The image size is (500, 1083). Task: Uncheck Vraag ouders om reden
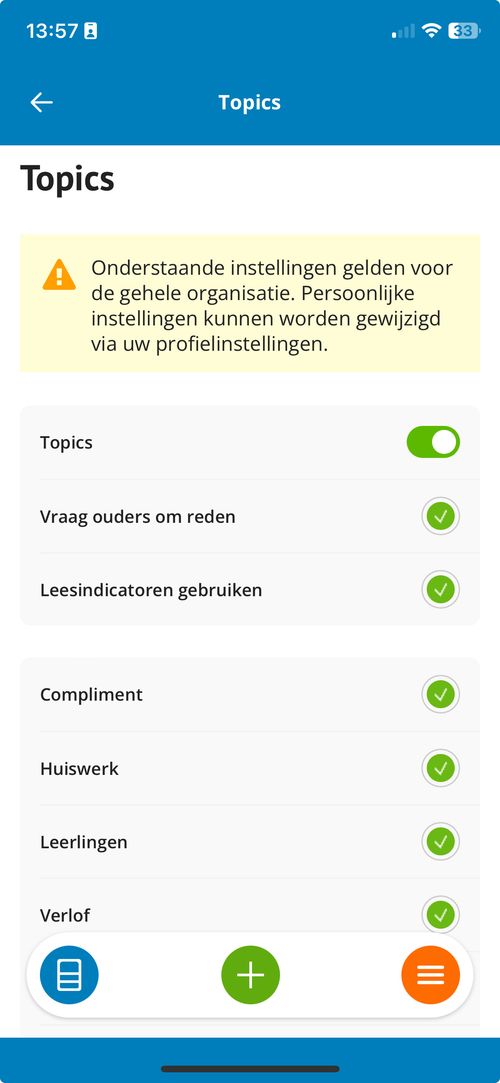(x=441, y=516)
